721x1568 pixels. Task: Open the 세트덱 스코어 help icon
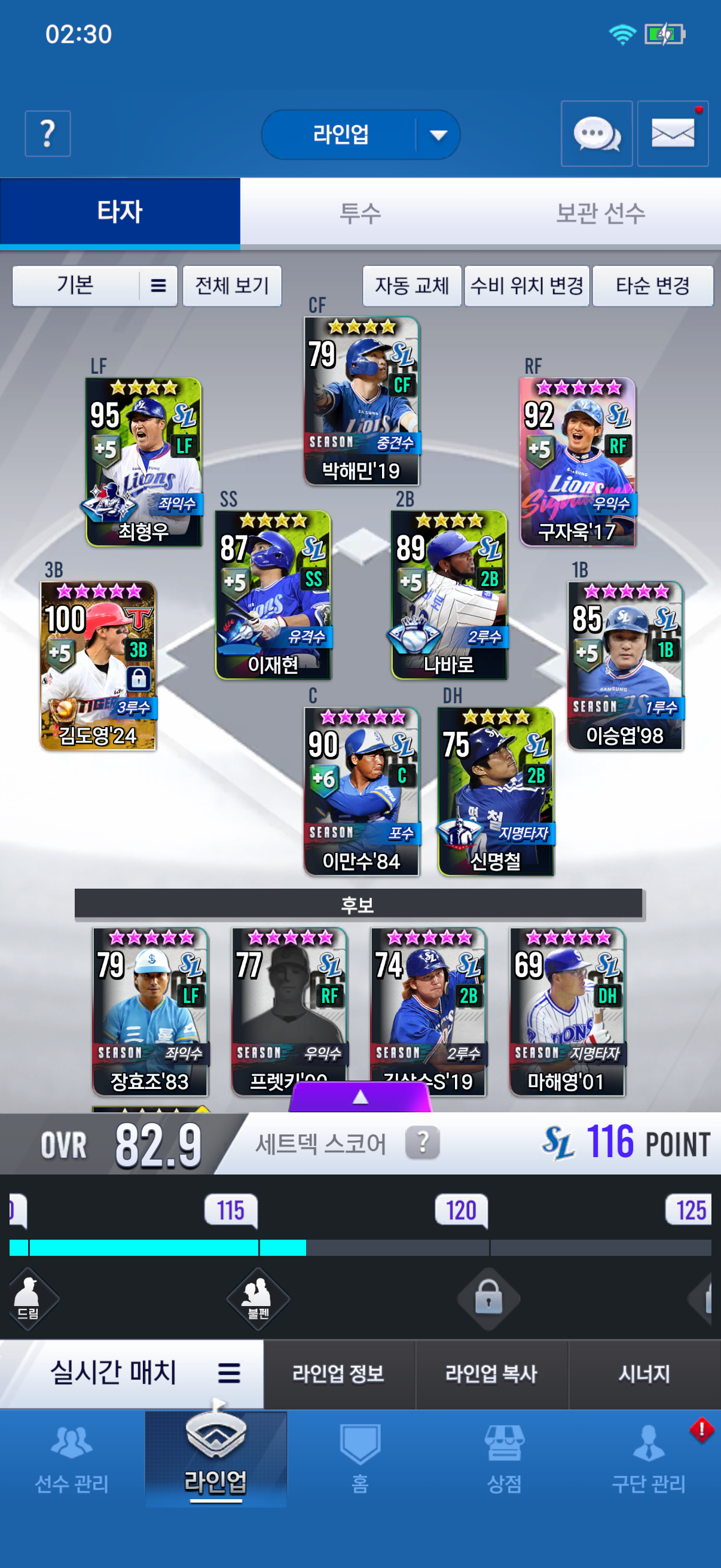point(422,1143)
